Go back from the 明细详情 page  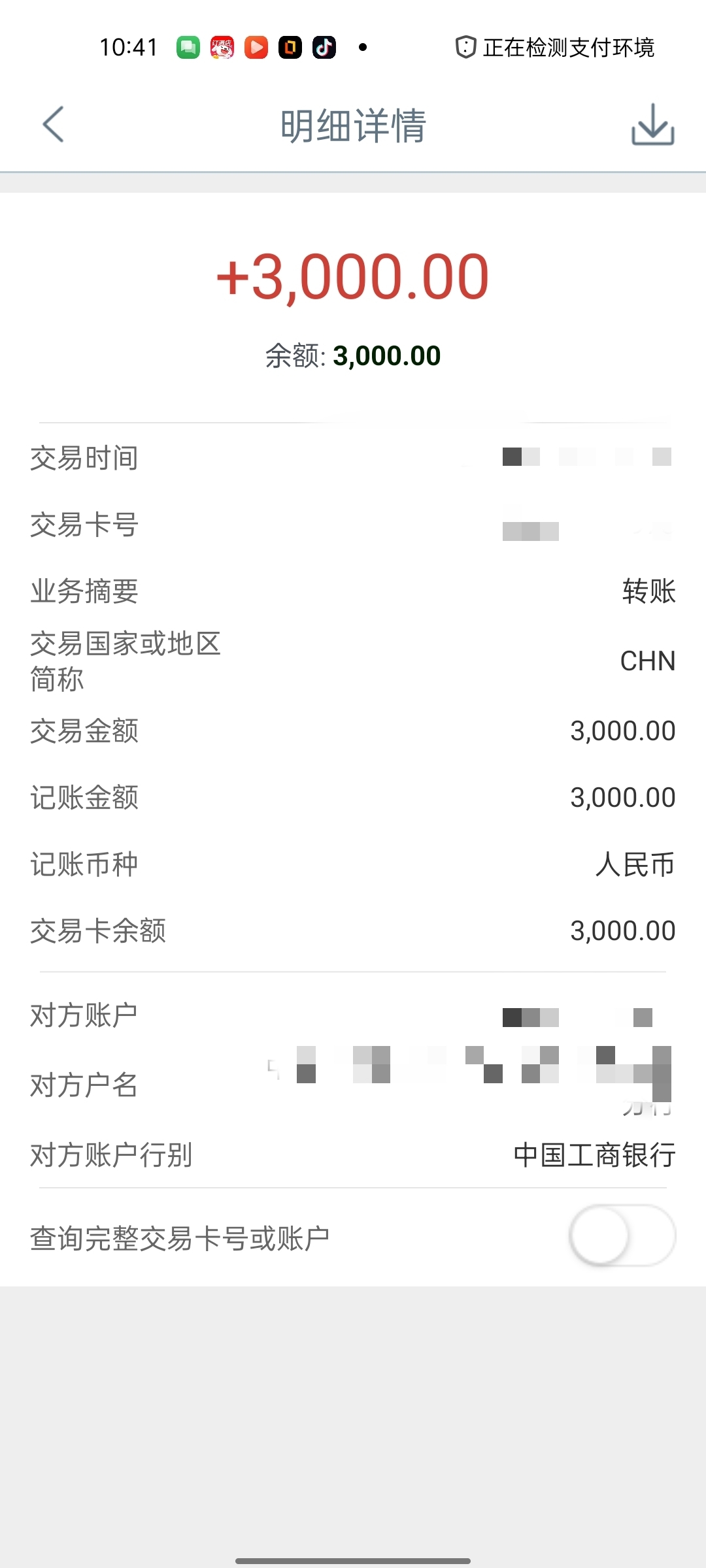tap(53, 124)
